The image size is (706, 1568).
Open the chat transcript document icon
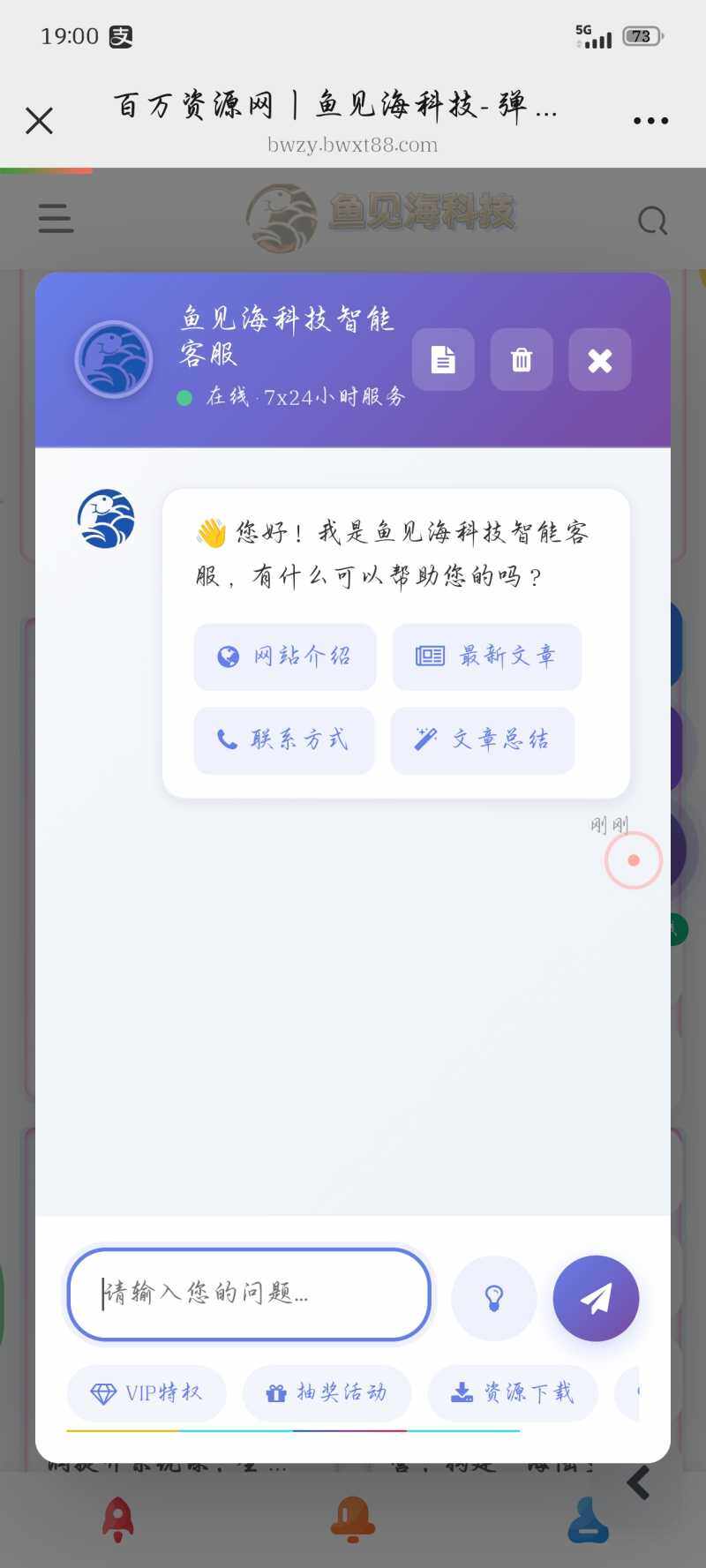[x=444, y=360]
